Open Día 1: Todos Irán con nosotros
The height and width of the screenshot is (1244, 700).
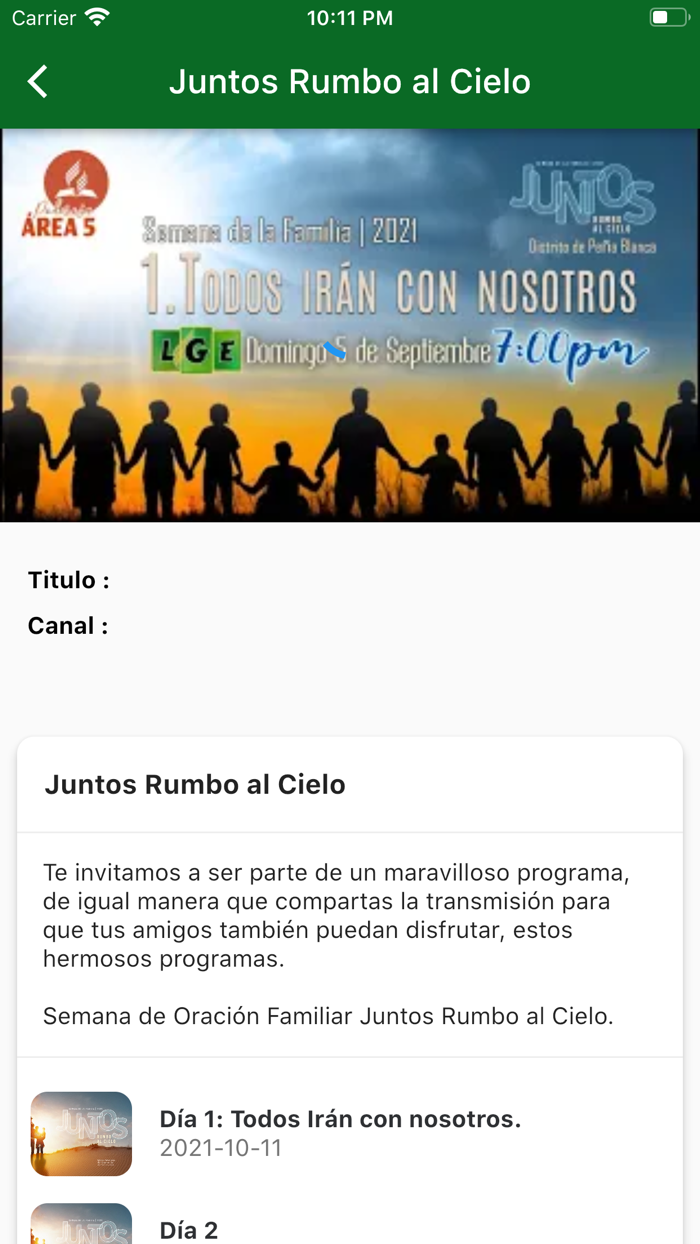pos(340,1132)
